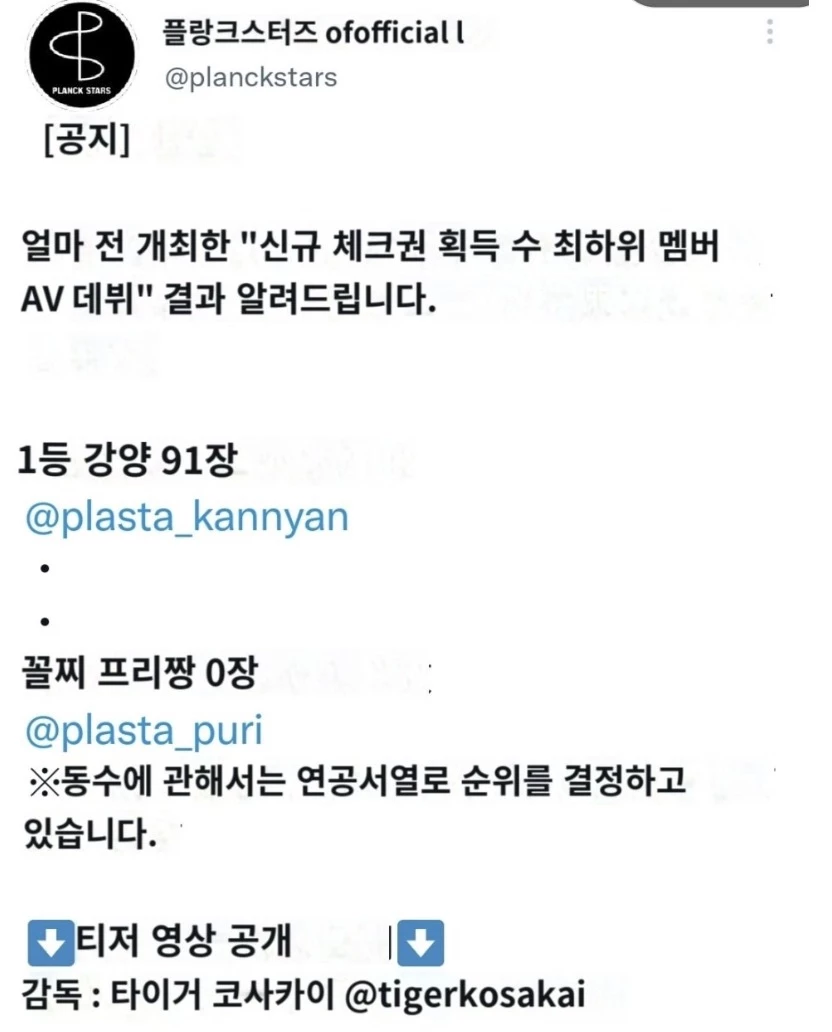Open the tweet's overflow menu
The width and height of the screenshot is (832, 1032).
coord(770,33)
